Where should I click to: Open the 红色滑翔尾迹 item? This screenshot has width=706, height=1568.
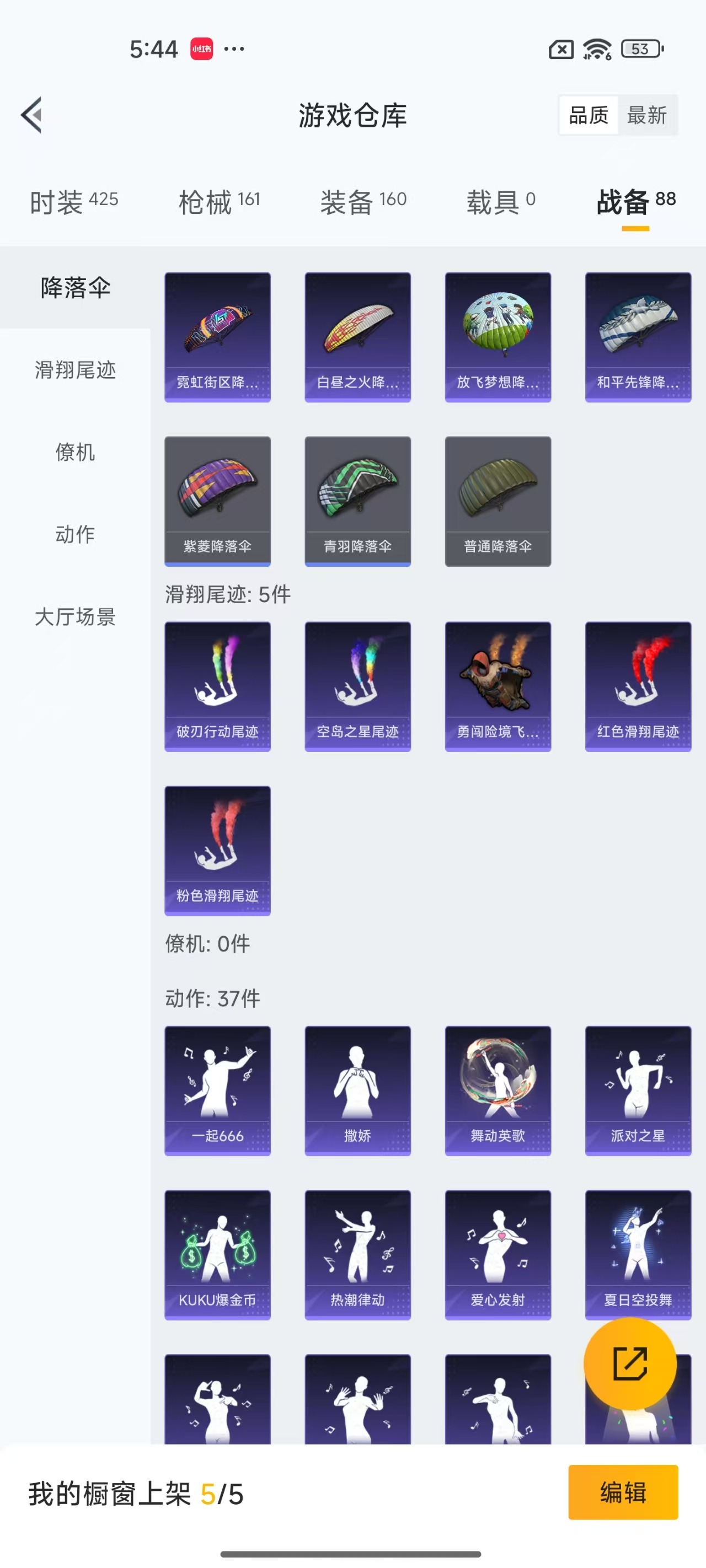[638, 686]
